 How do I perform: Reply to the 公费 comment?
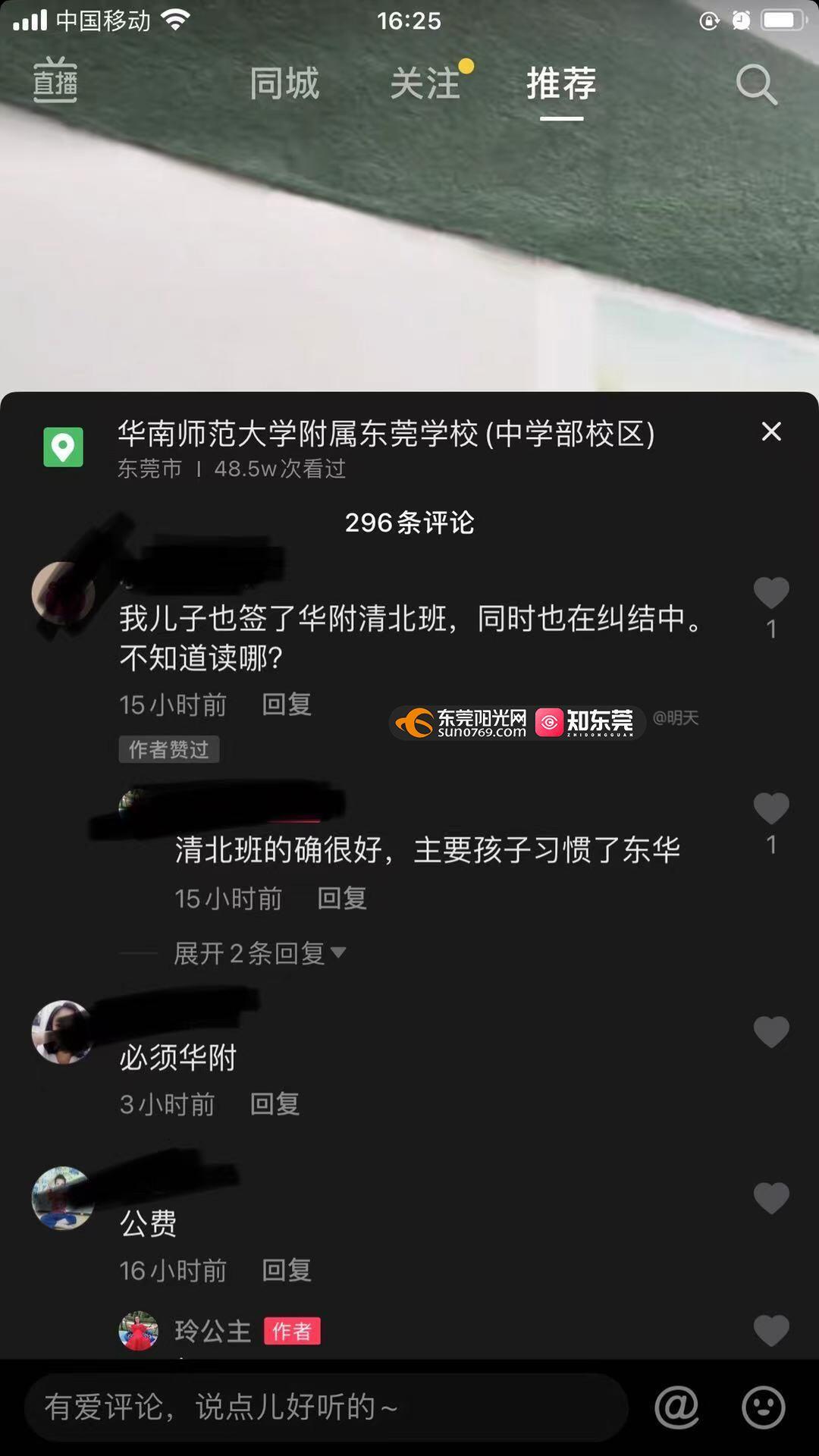tap(287, 1270)
